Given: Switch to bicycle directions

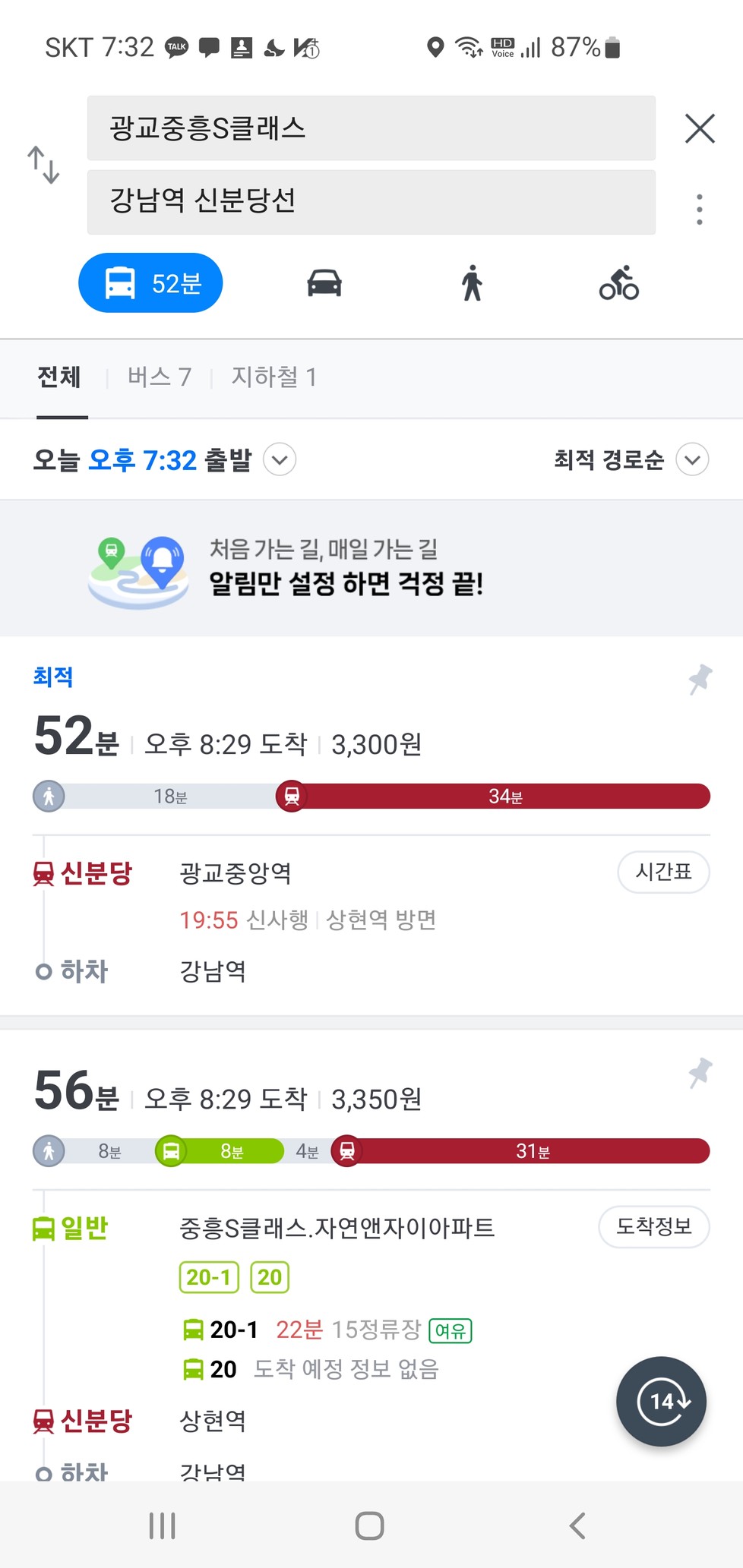Looking at the screenshot, I should pyautogui.click(x=619, y=283).
